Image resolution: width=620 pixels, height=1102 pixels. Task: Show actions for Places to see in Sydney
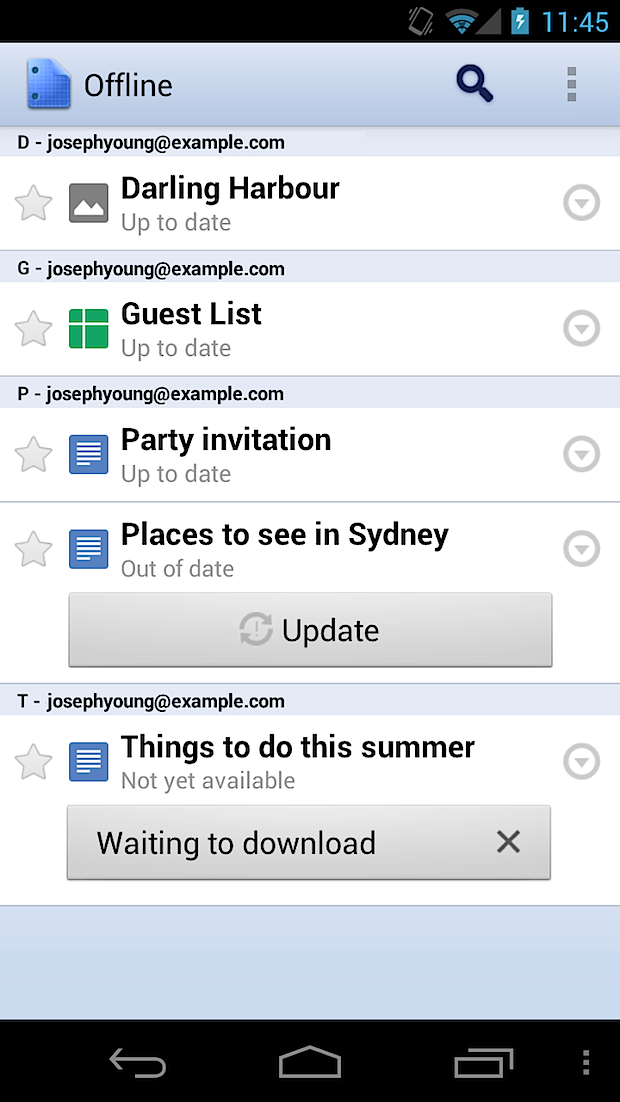pyautogui.click(x=581, y=549)
